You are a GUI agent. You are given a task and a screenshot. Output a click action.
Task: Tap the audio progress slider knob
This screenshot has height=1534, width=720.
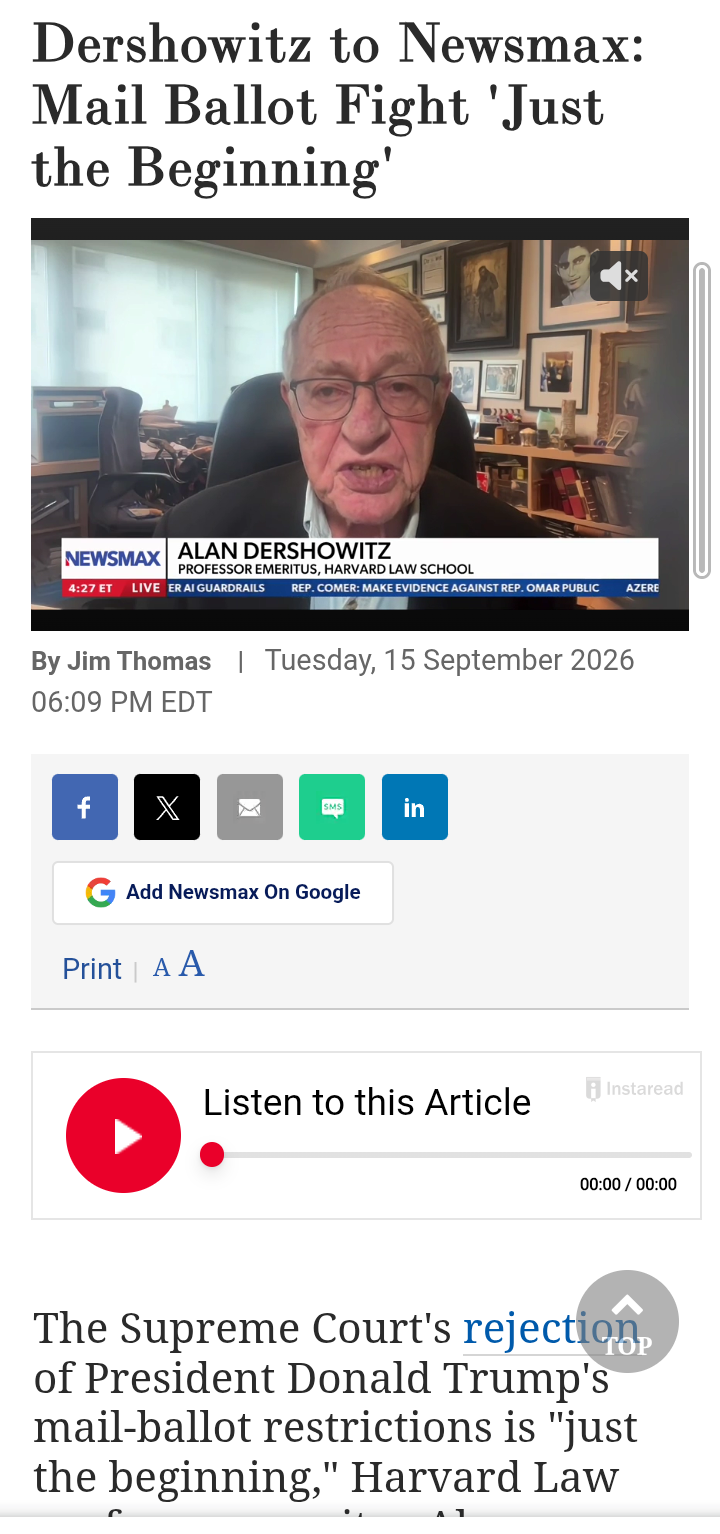(211, 1155)
